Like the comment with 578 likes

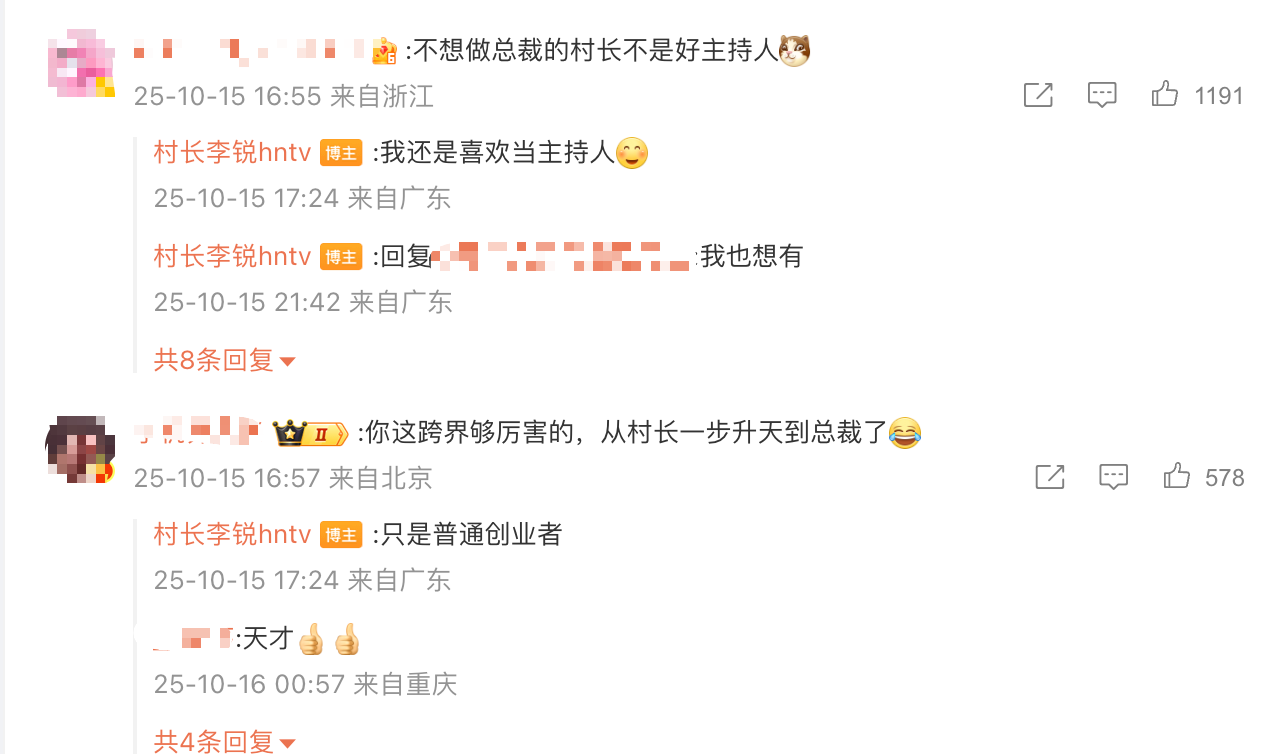coord(1177,478)
